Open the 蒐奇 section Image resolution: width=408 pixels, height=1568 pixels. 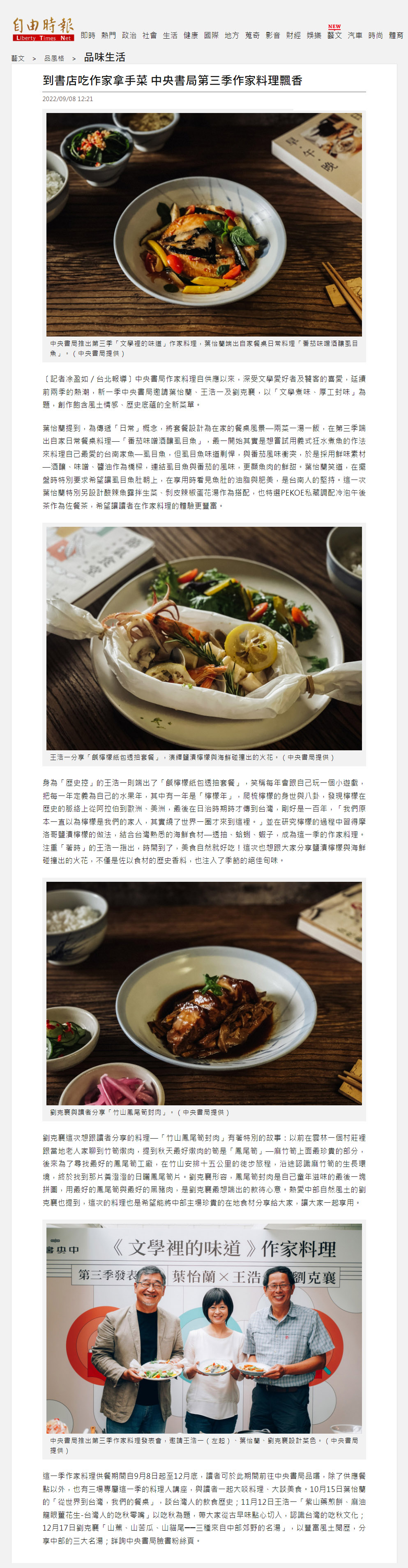[252, 36]
